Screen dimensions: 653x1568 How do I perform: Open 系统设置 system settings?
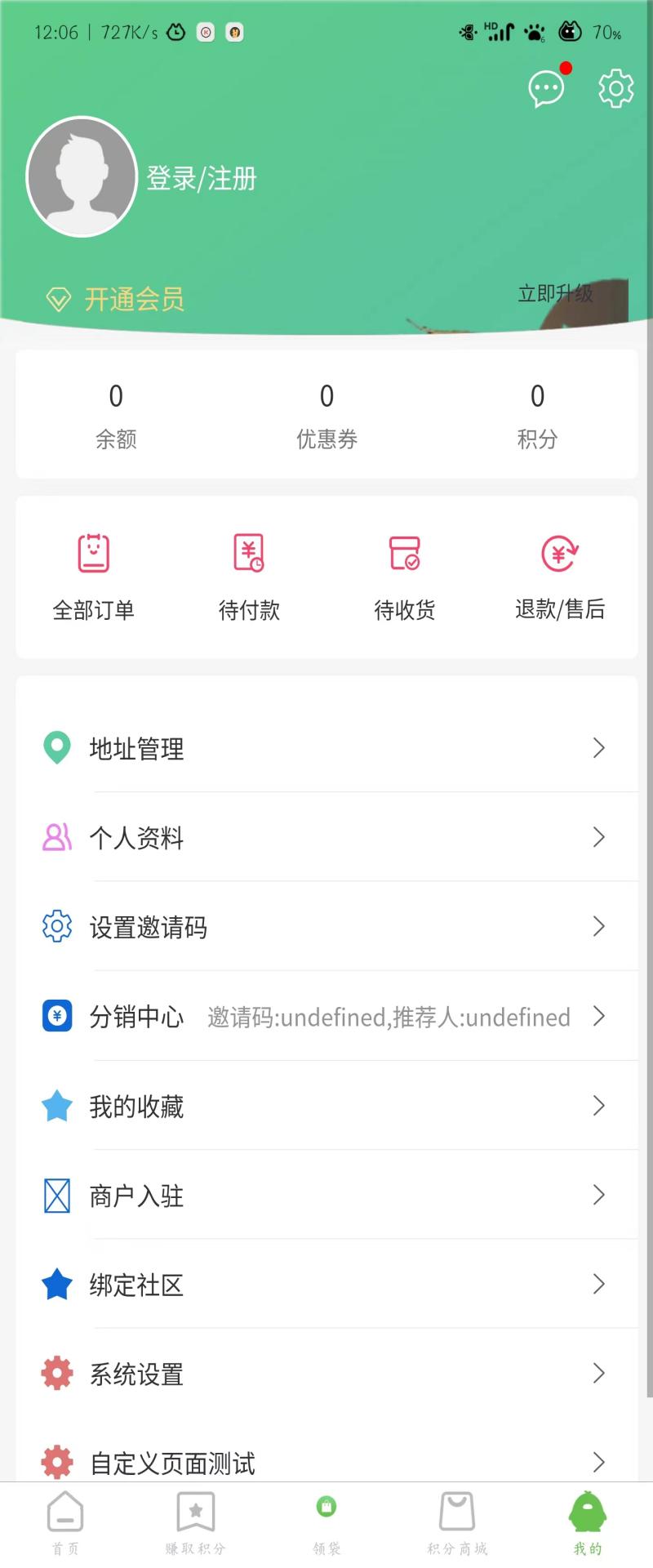tap(326, 1374)
